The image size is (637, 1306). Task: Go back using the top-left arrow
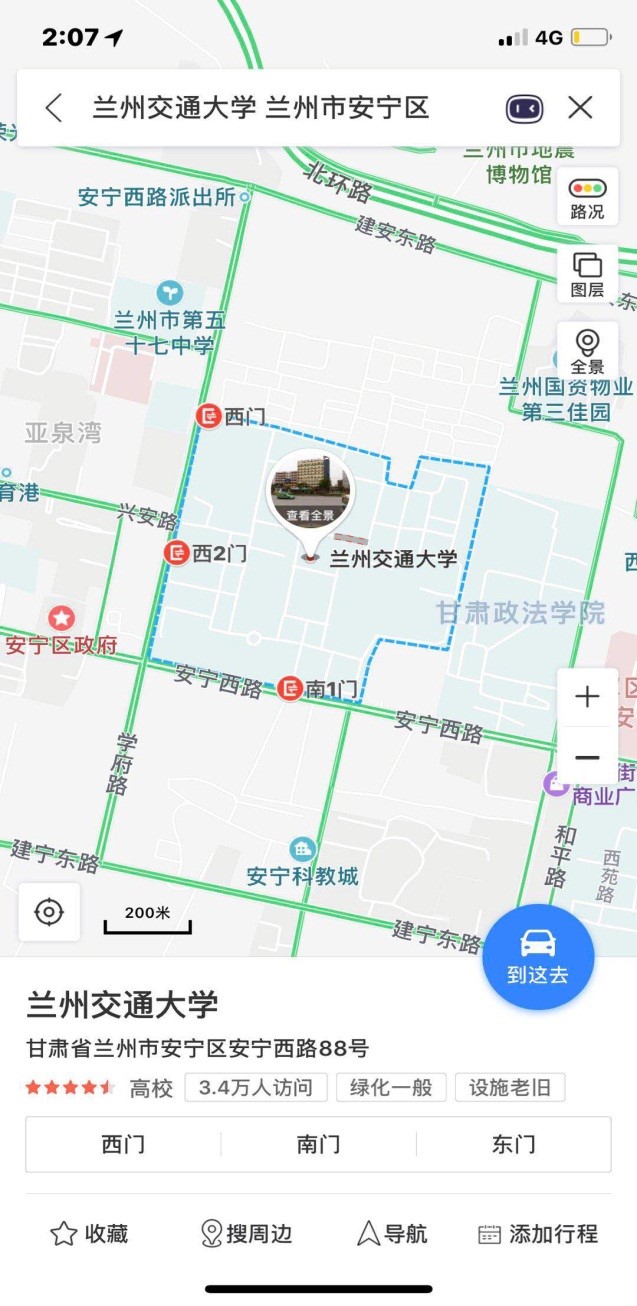[55, 108]
